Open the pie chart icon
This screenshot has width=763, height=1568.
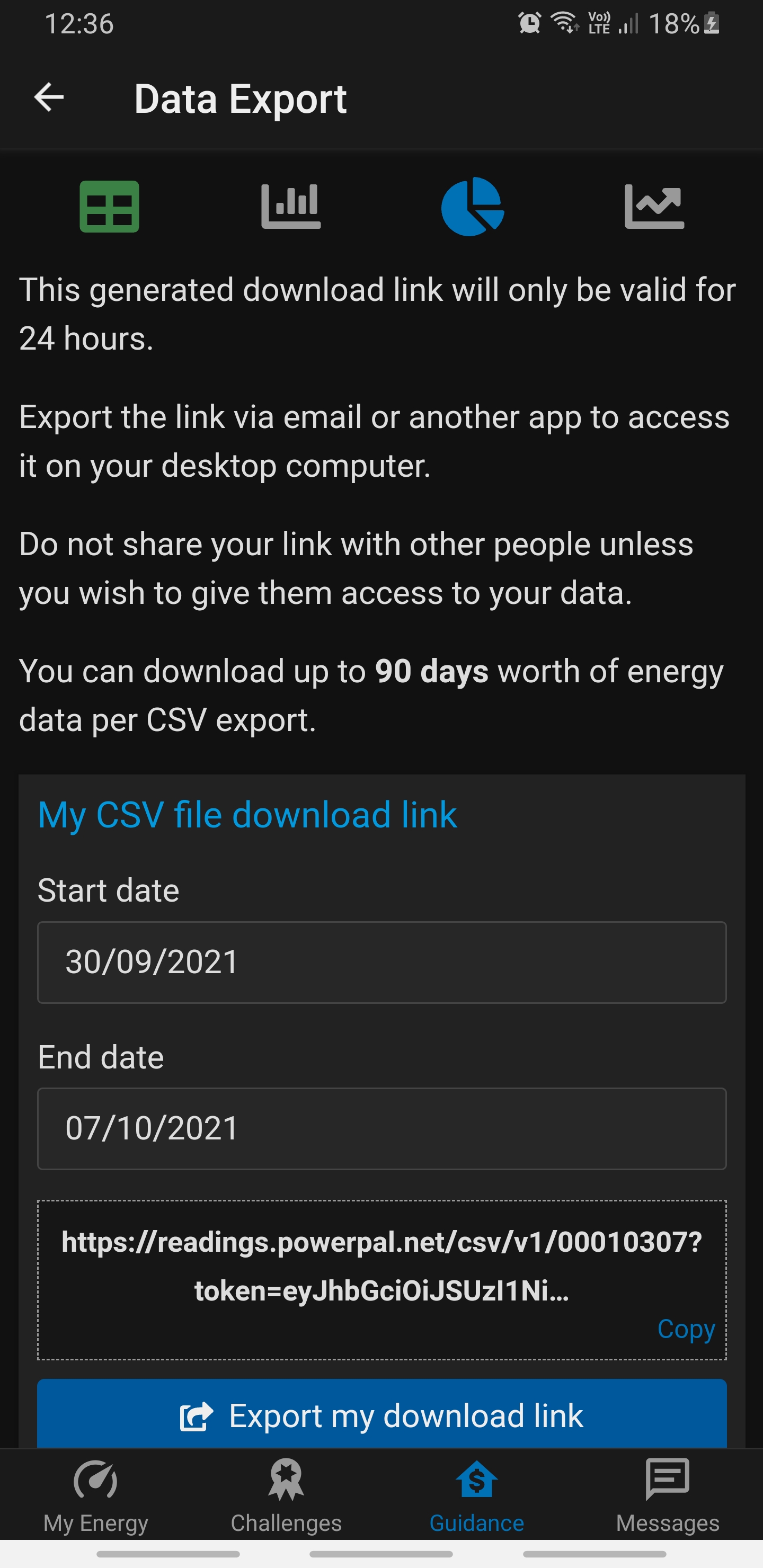(473, 207)
